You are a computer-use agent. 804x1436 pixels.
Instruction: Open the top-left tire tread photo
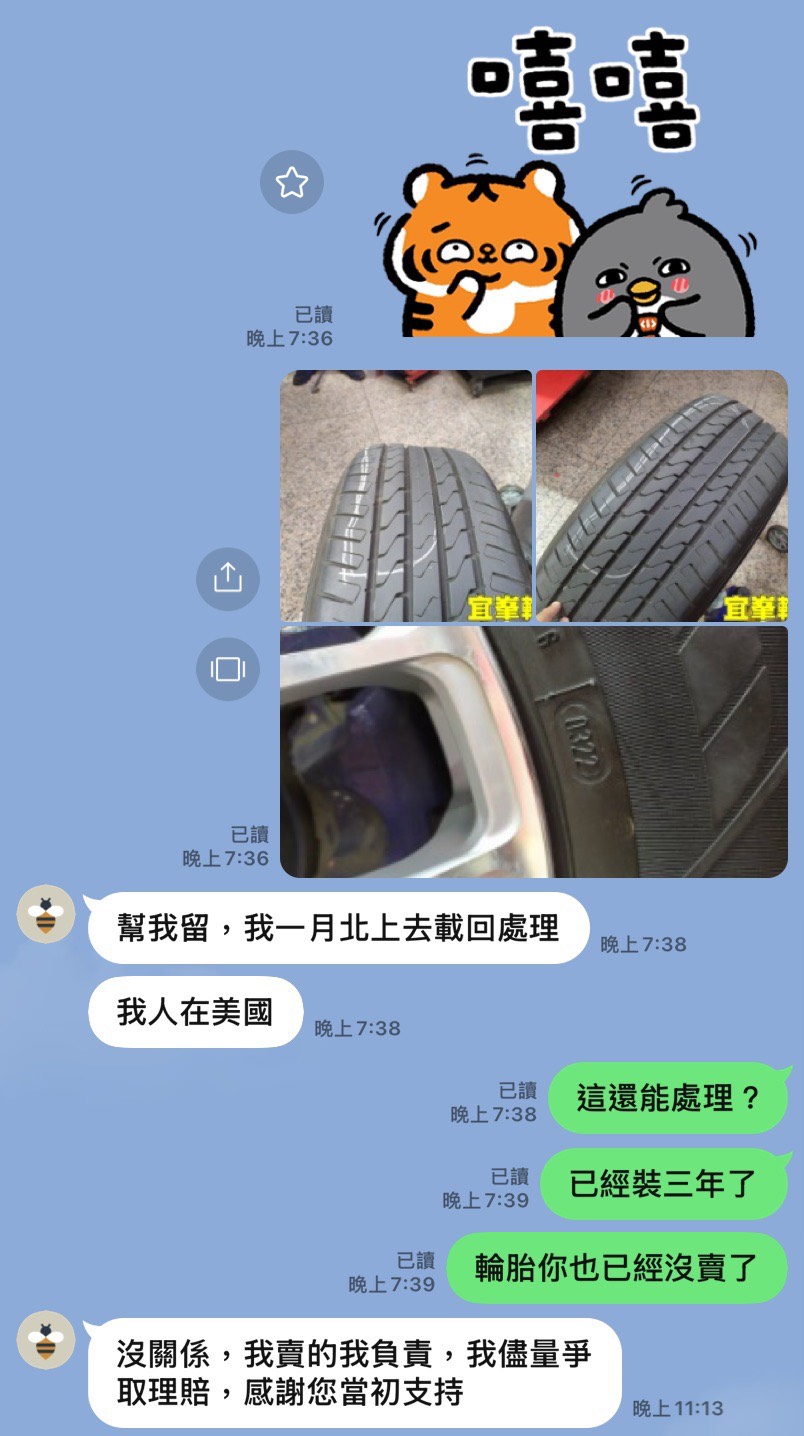pyautogui.click(x=405, y=496)
